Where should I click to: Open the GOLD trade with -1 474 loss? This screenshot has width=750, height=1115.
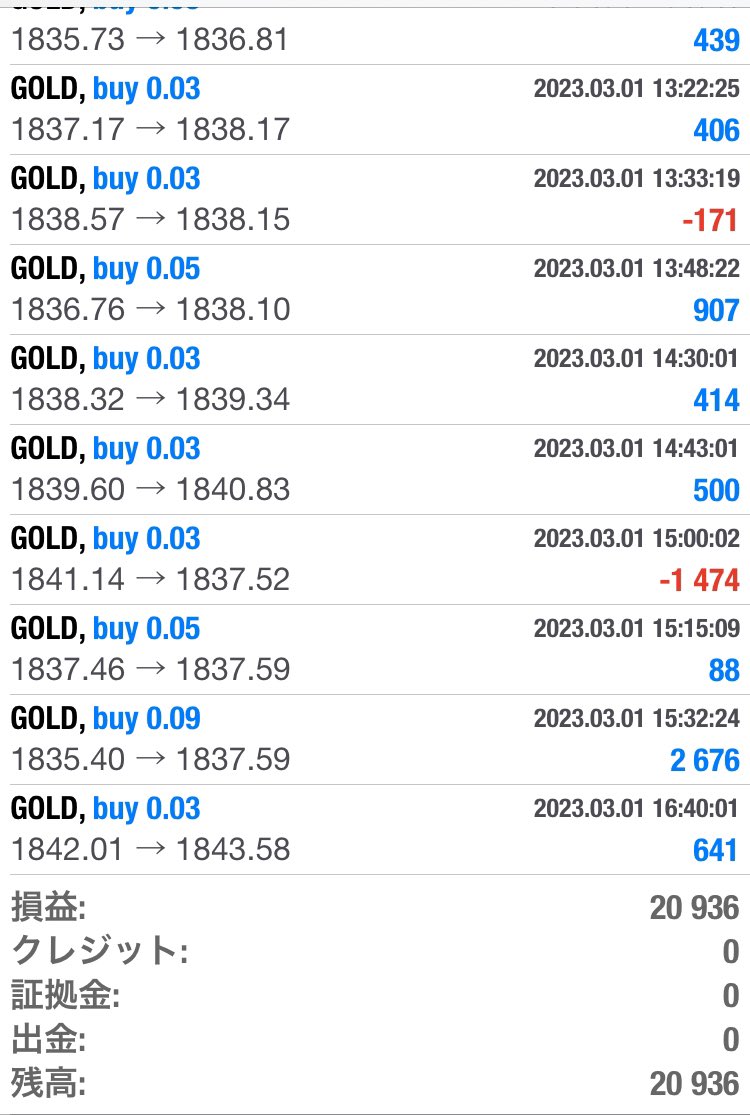click(375, 559)
